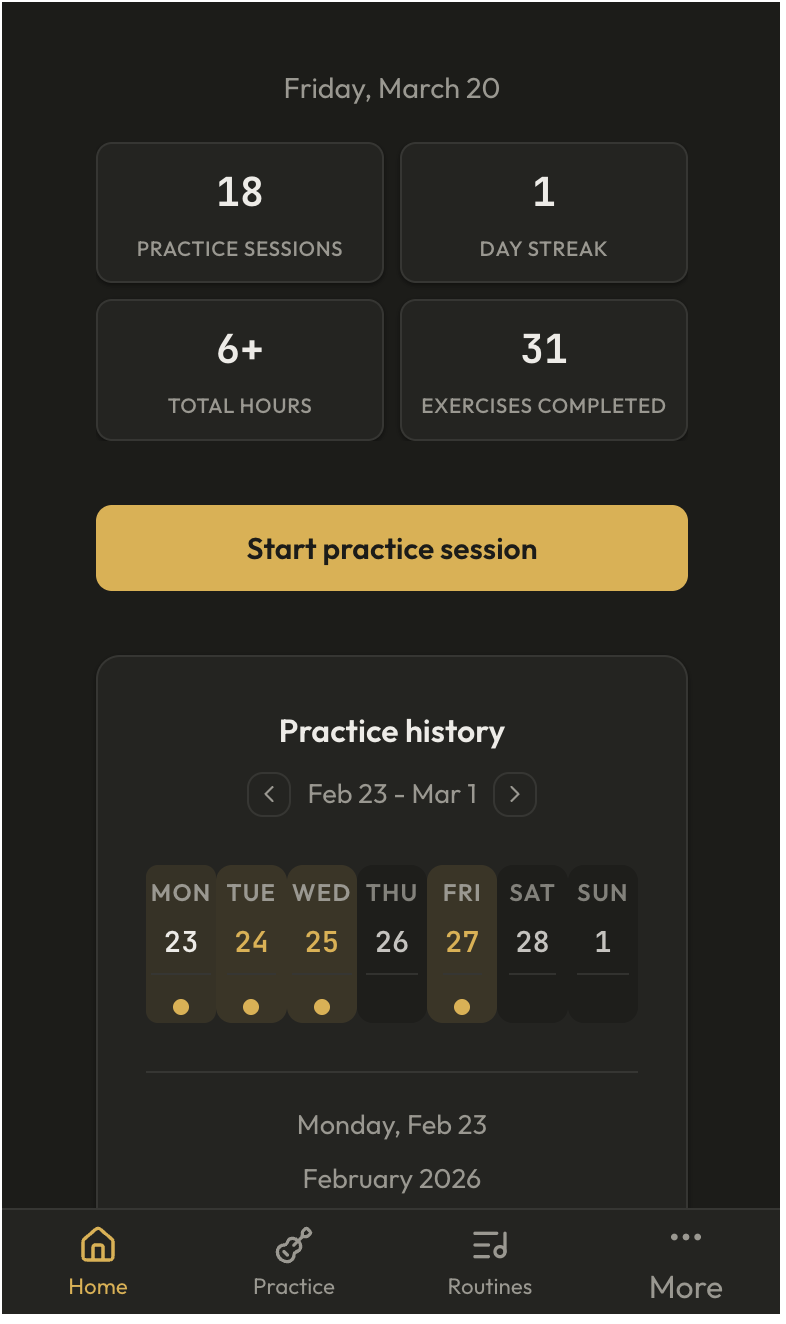Toggle the practice dot under Monday 23

pos(180,1007)
